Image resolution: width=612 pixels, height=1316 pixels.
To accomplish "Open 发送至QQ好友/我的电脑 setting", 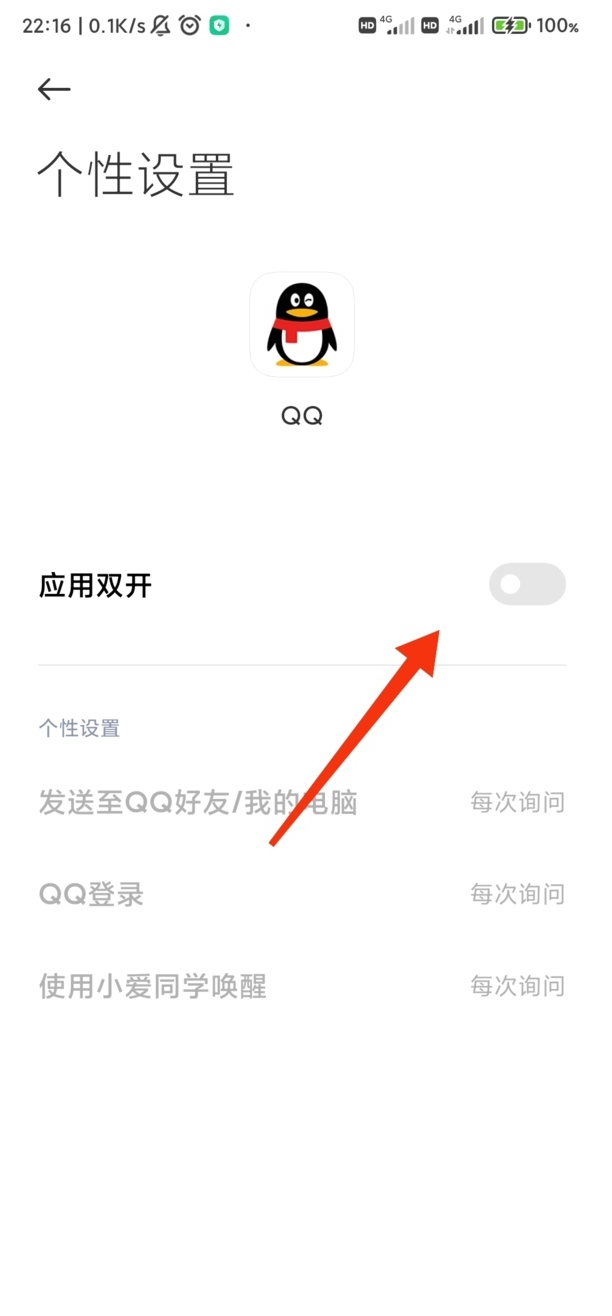I will (300, 802).
